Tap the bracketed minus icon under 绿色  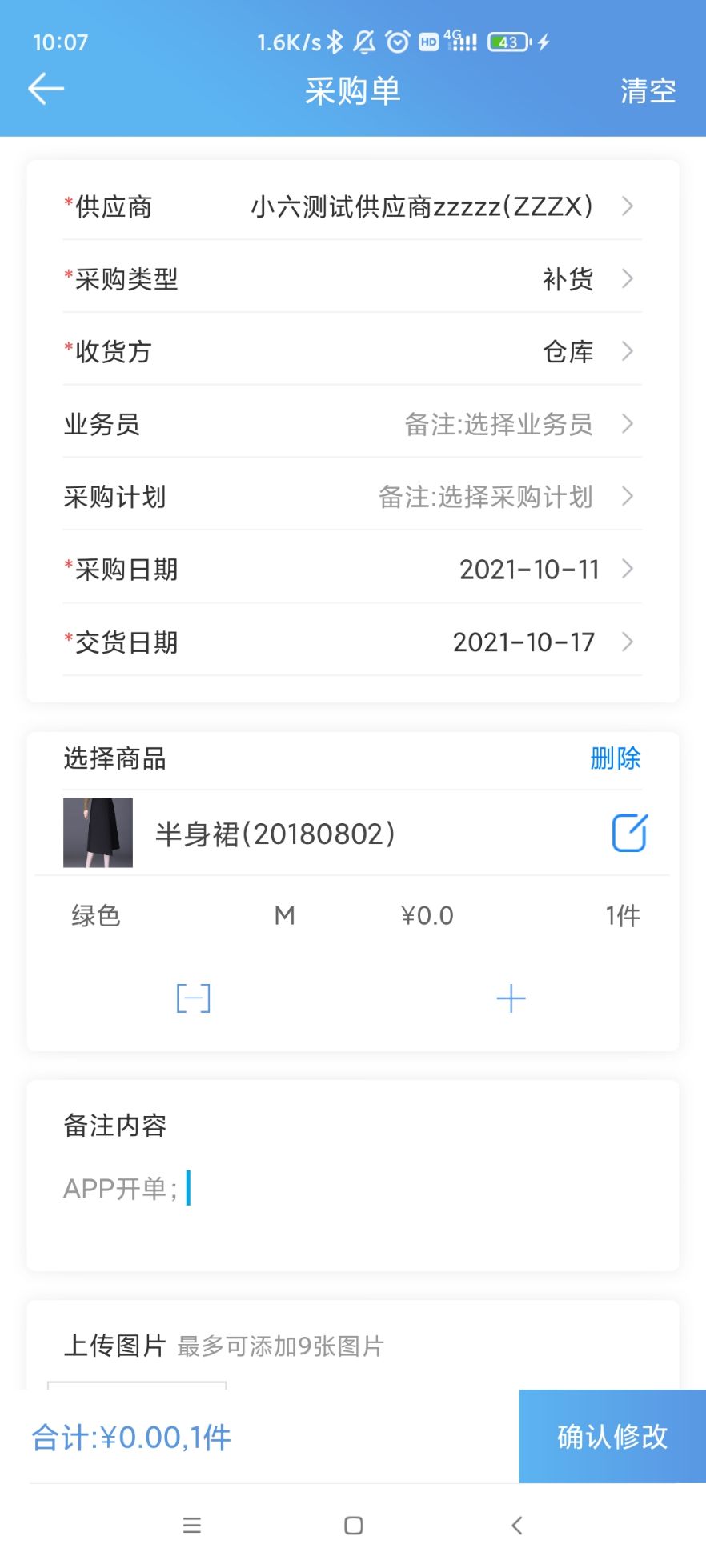point(193,998)
